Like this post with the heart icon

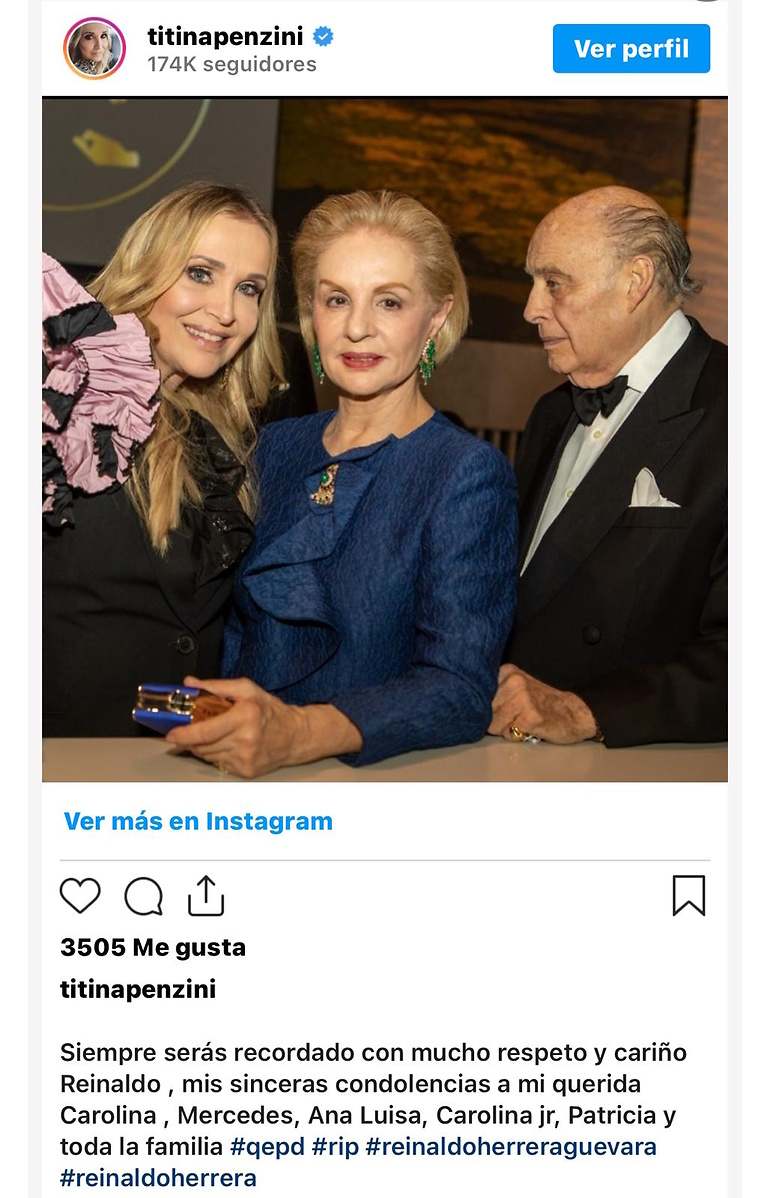click(x=80, y=896)
